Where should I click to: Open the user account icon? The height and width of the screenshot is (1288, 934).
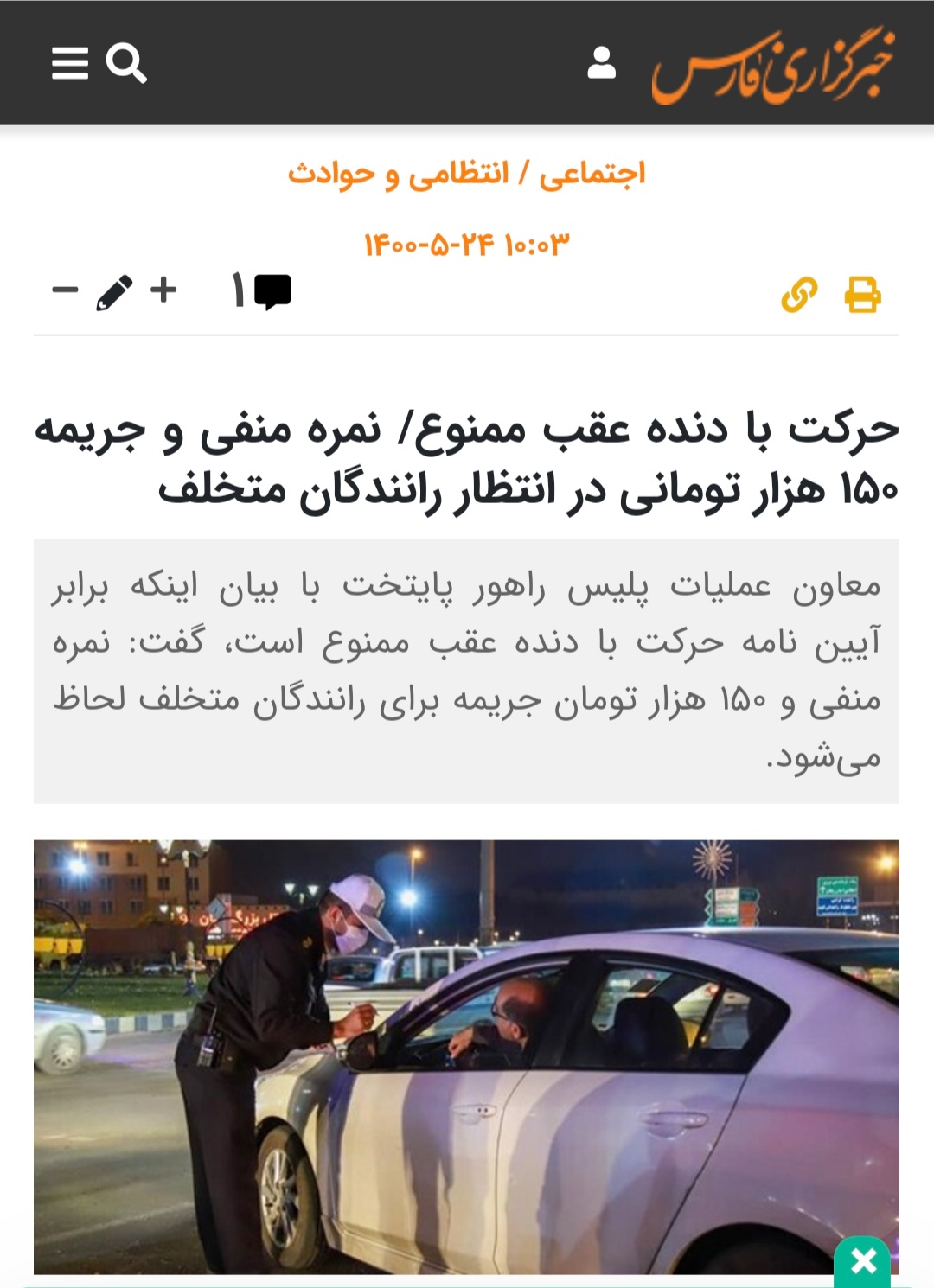point(601,63)
